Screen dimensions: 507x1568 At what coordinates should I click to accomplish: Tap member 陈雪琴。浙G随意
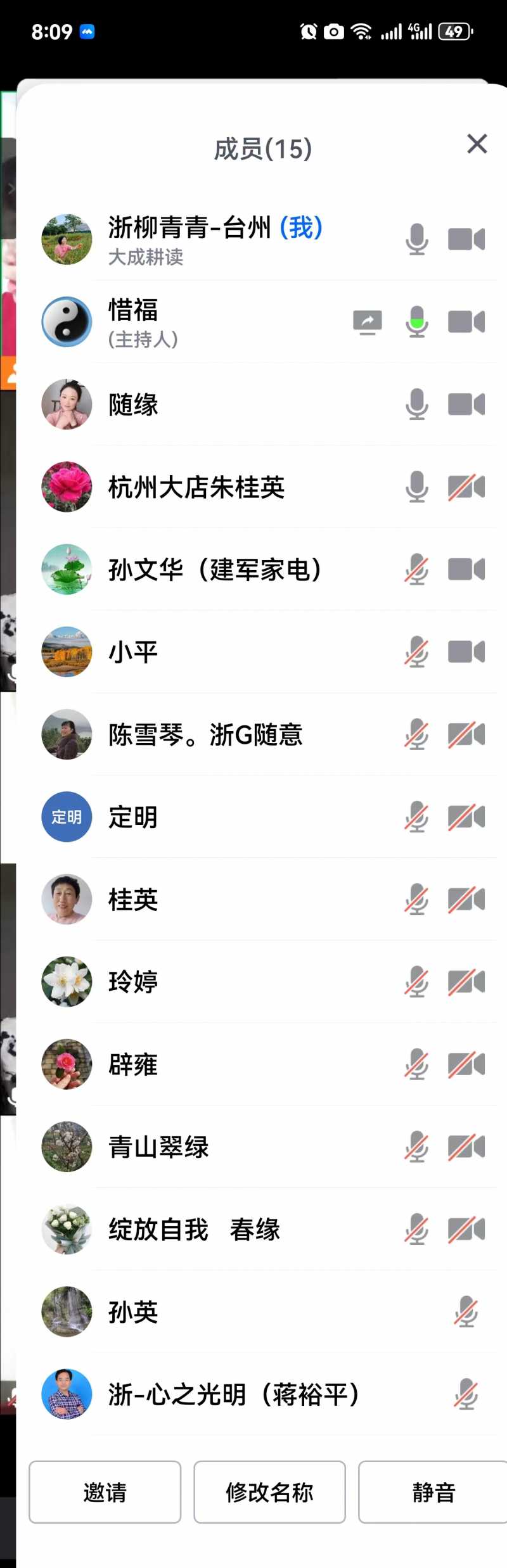coord(205,734)
